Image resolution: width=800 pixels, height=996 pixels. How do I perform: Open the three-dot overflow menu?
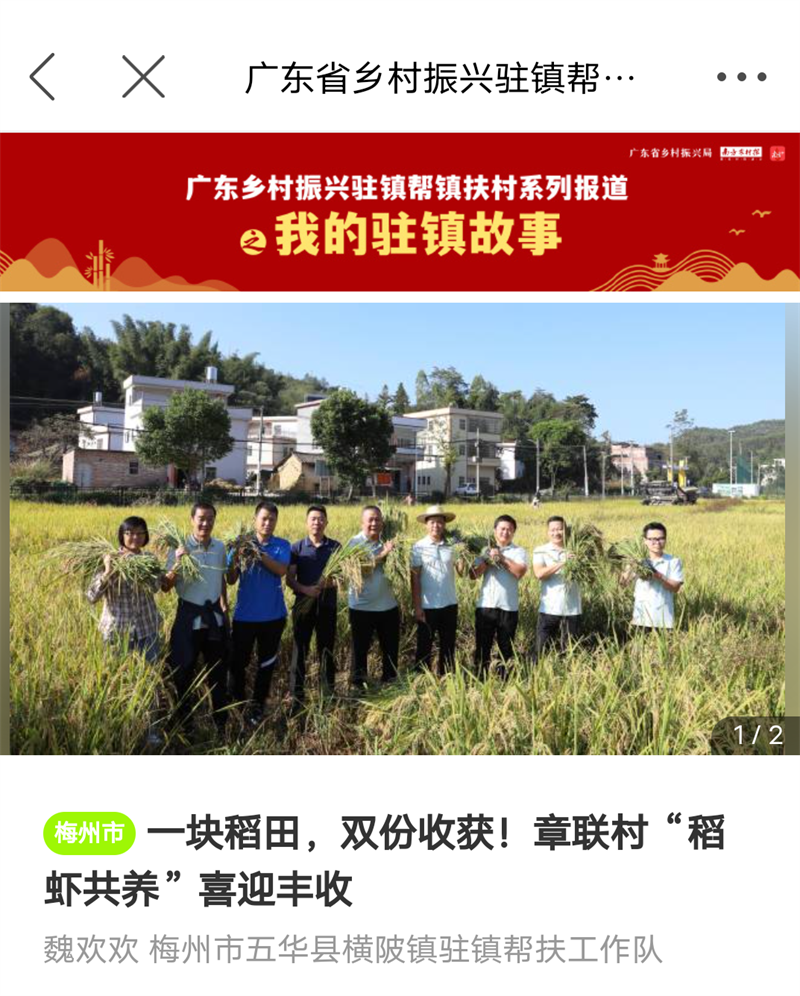pos(741,77)
